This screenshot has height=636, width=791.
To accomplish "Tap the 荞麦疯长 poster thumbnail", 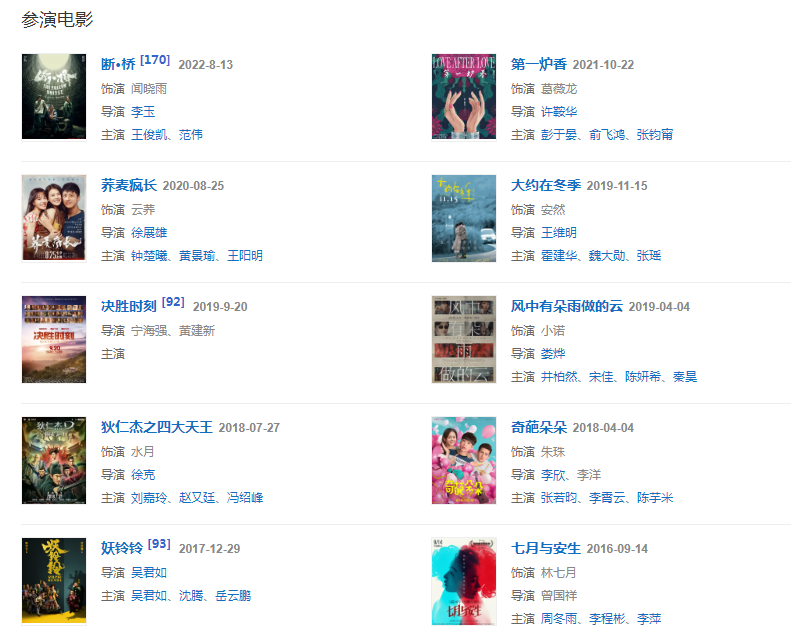I will pos(54,217).
